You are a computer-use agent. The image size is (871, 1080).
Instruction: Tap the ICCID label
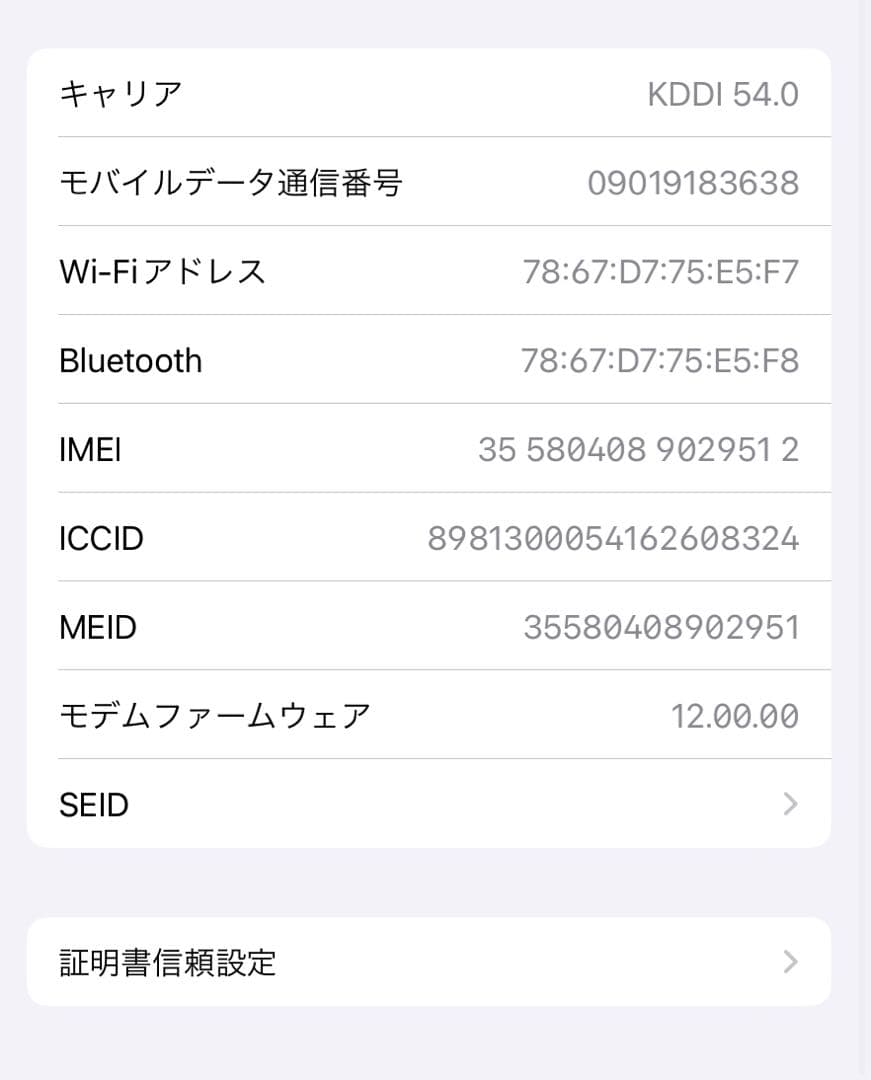102,538
